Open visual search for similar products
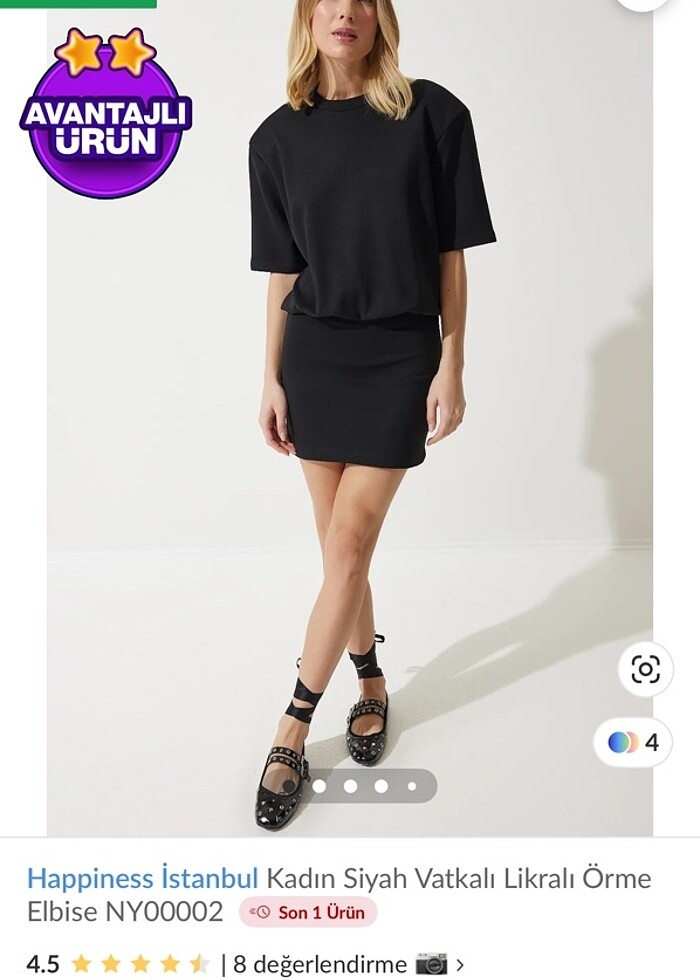Image resolution: width=700 pixels, height=980 pixels. click(645, 669)
